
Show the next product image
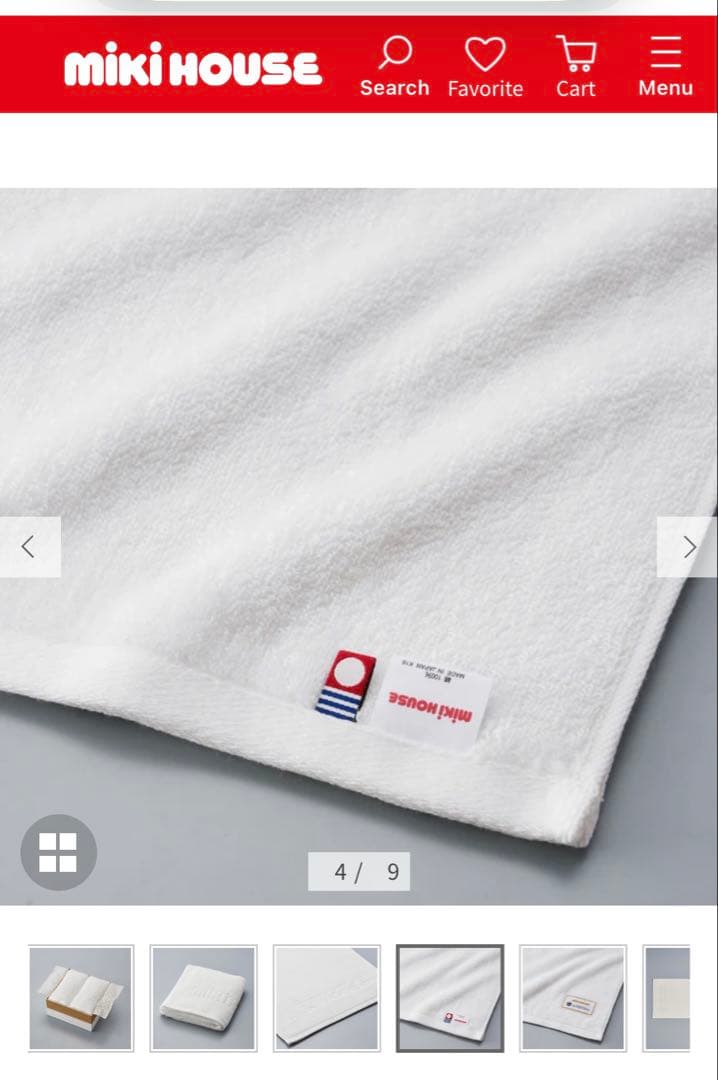coord(688,547)
